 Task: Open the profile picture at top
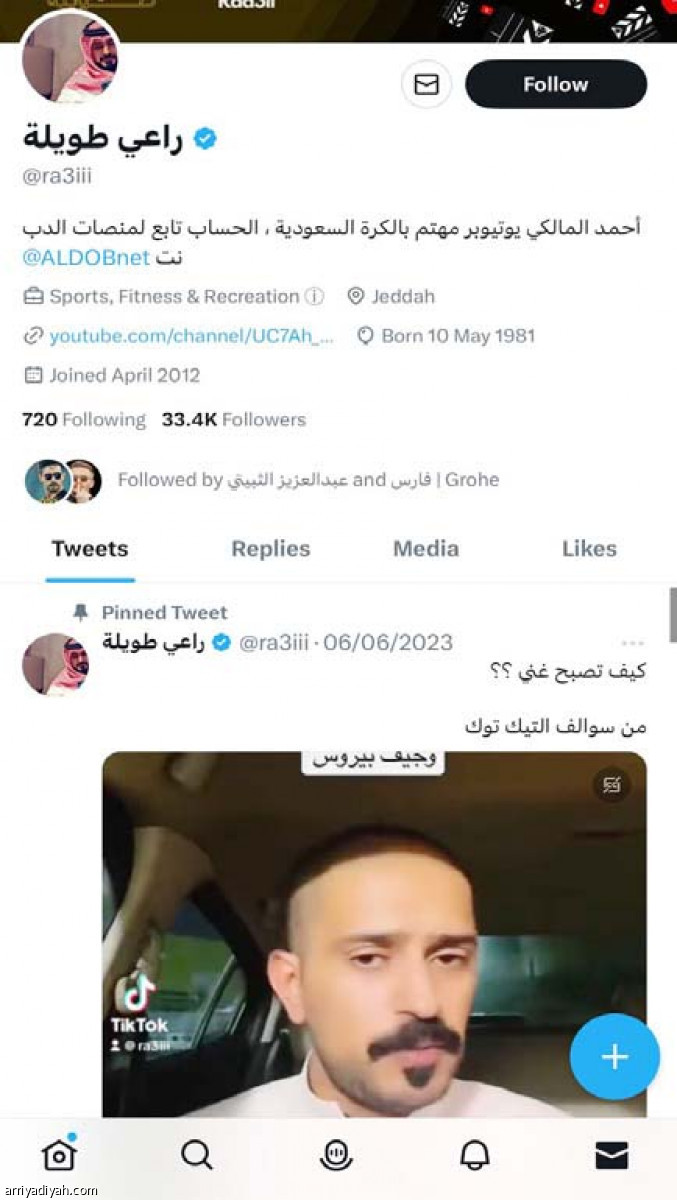[x=71, y=57]
